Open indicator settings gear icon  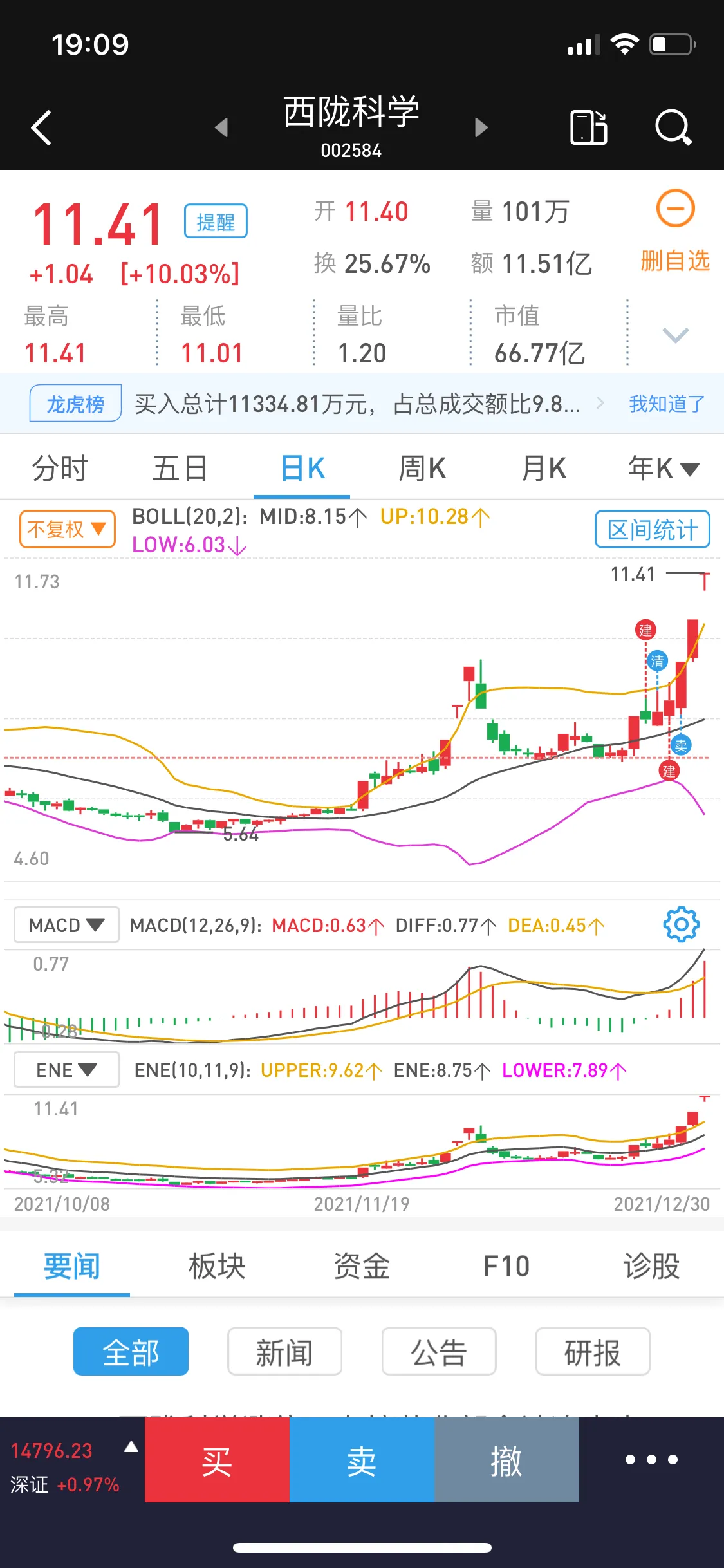point(681,925)
